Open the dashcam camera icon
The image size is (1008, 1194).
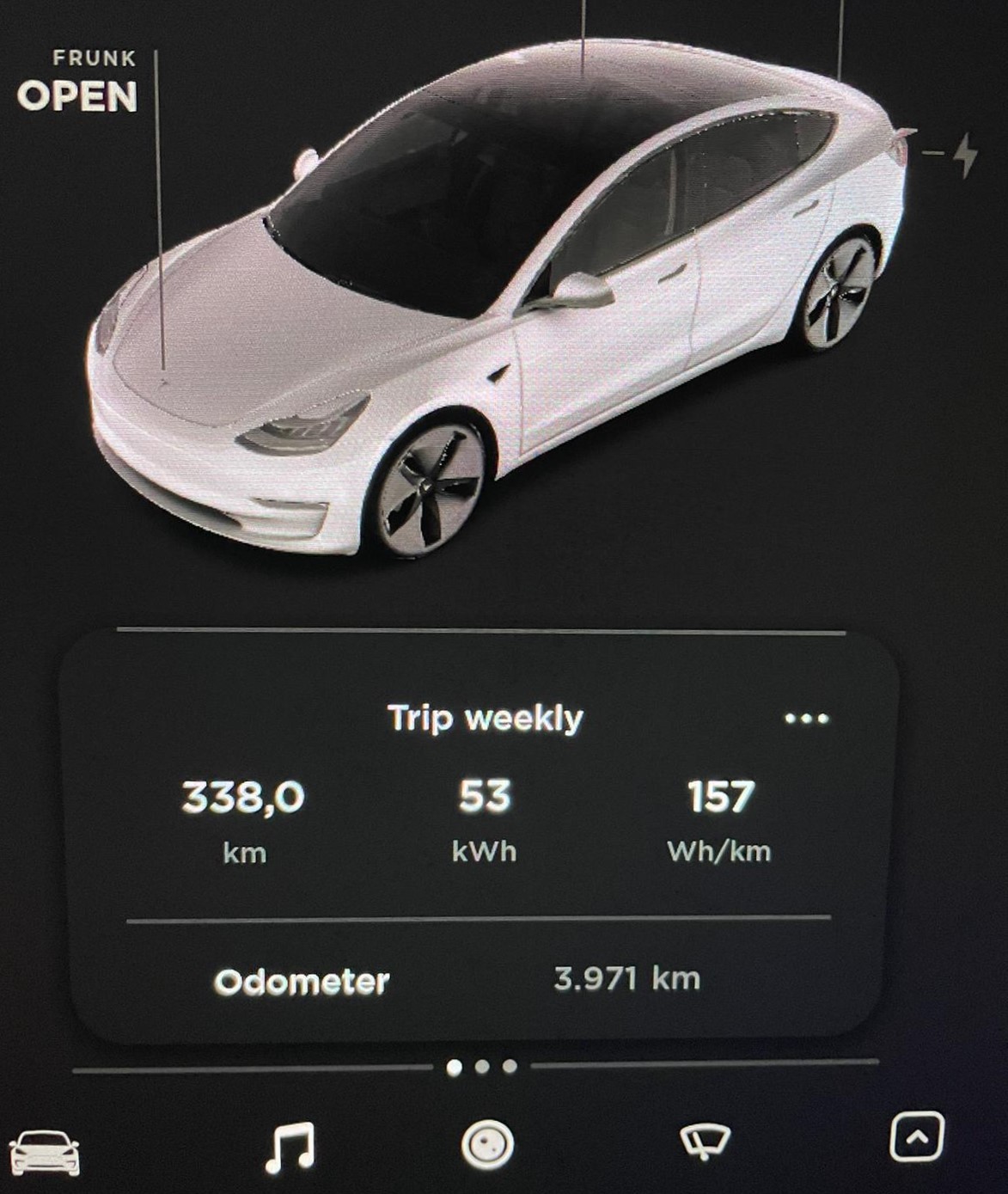click(x=487, y=1146)
